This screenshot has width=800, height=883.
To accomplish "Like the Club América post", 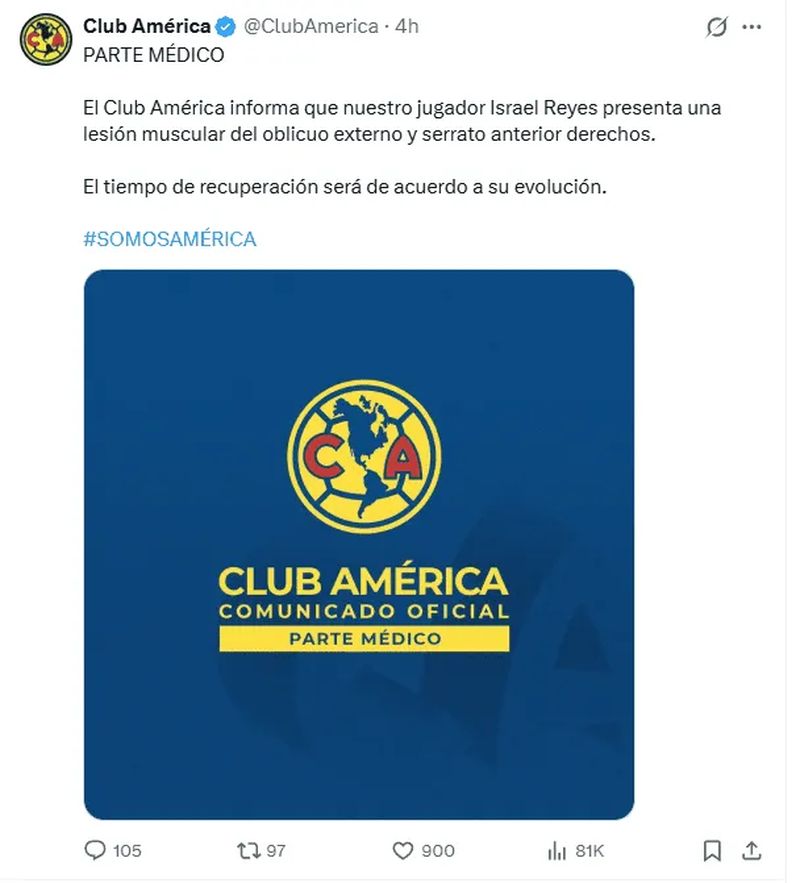I will pyautogui.click(x=403, y=850).
